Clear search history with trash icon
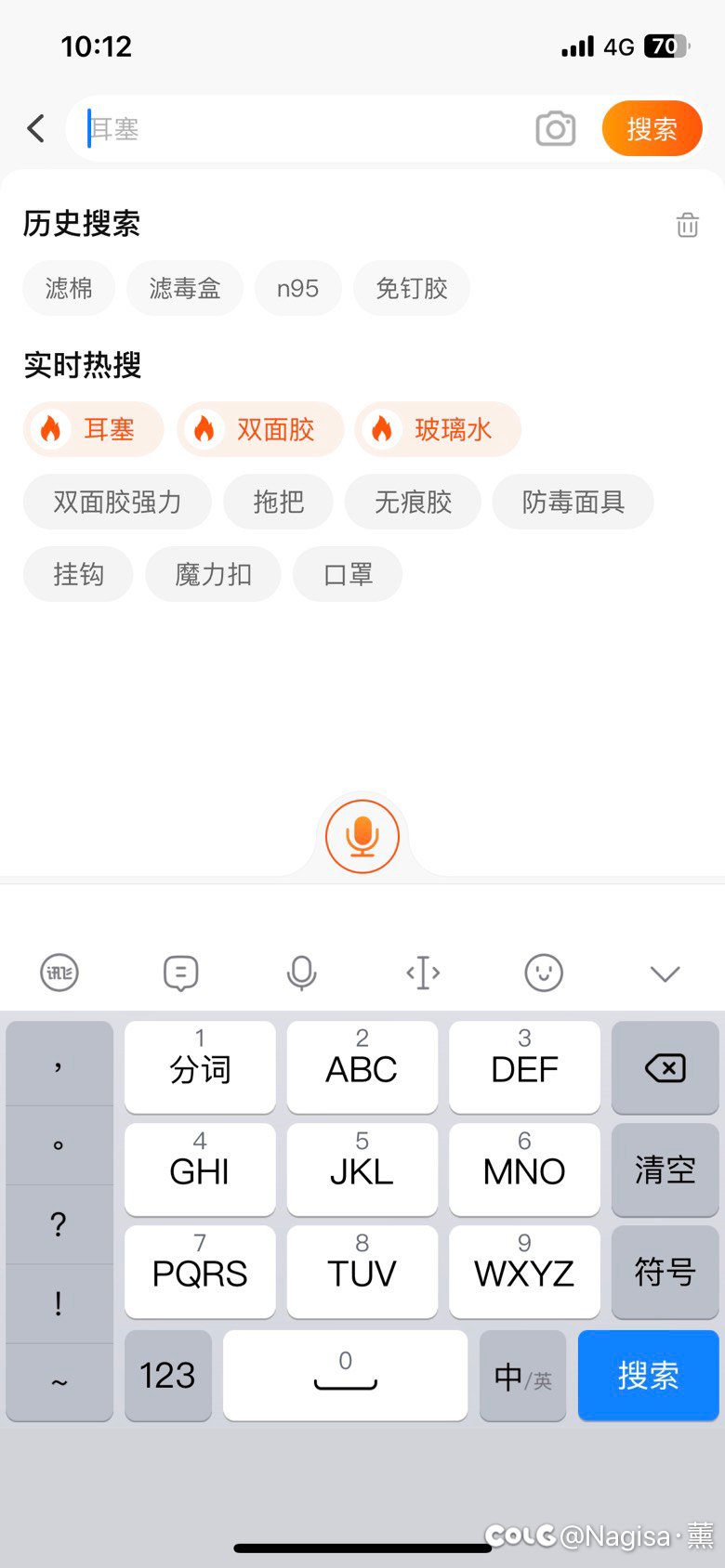Viewport: 725px width, 1568px height. tap(687, 224)
